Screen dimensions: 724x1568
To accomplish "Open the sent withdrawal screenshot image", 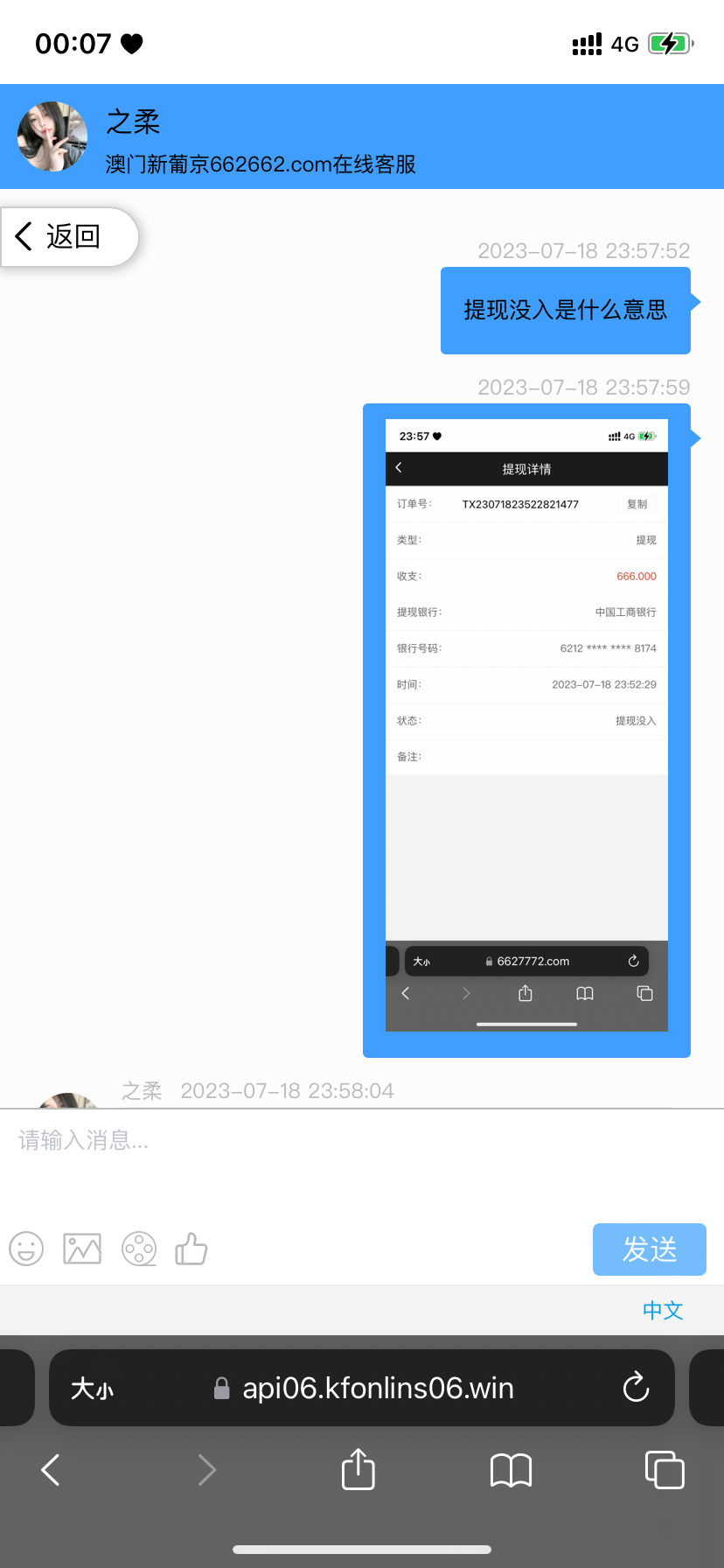I will click(x=526, y=730).
